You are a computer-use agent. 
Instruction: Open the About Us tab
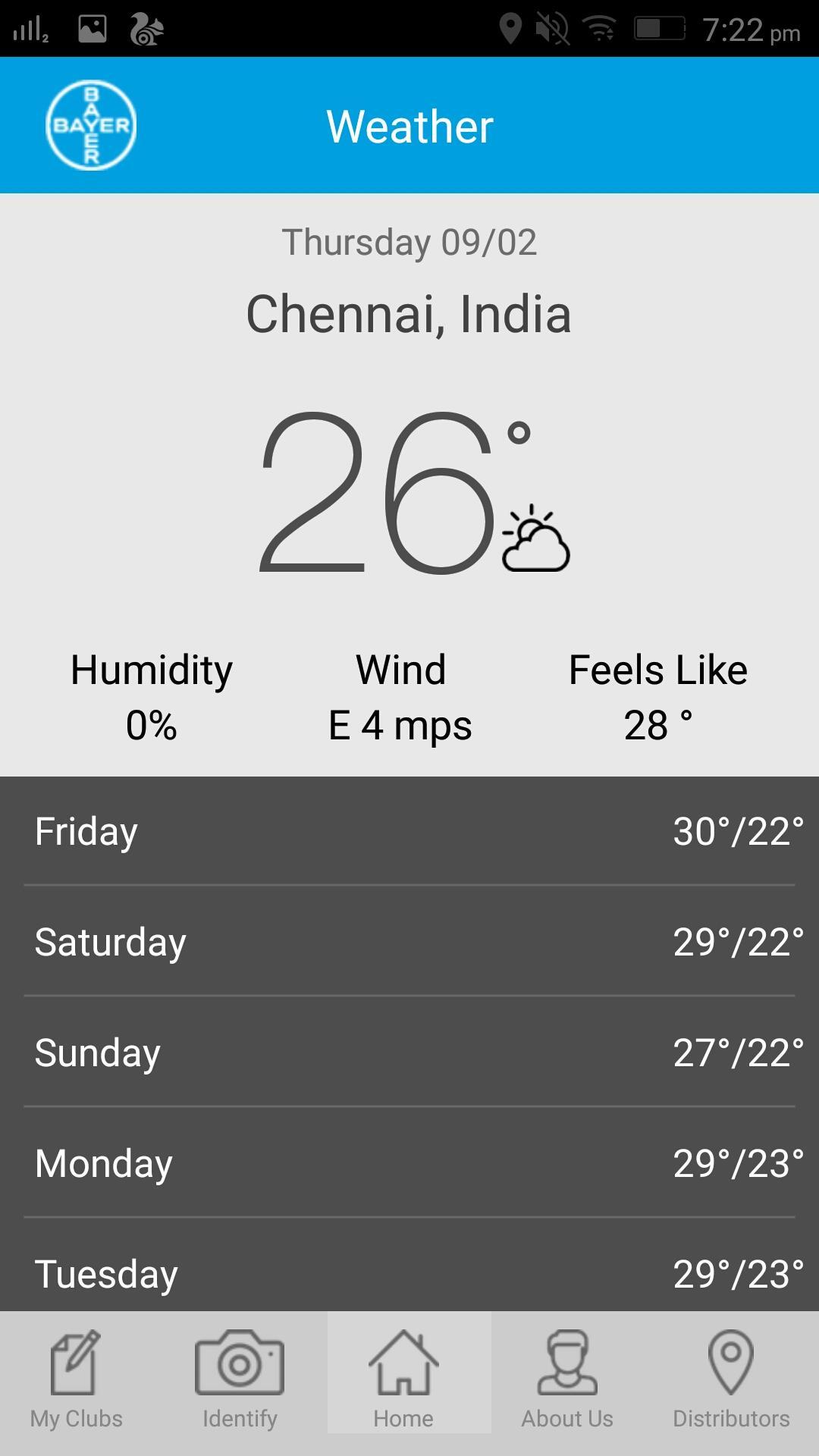567,1380
